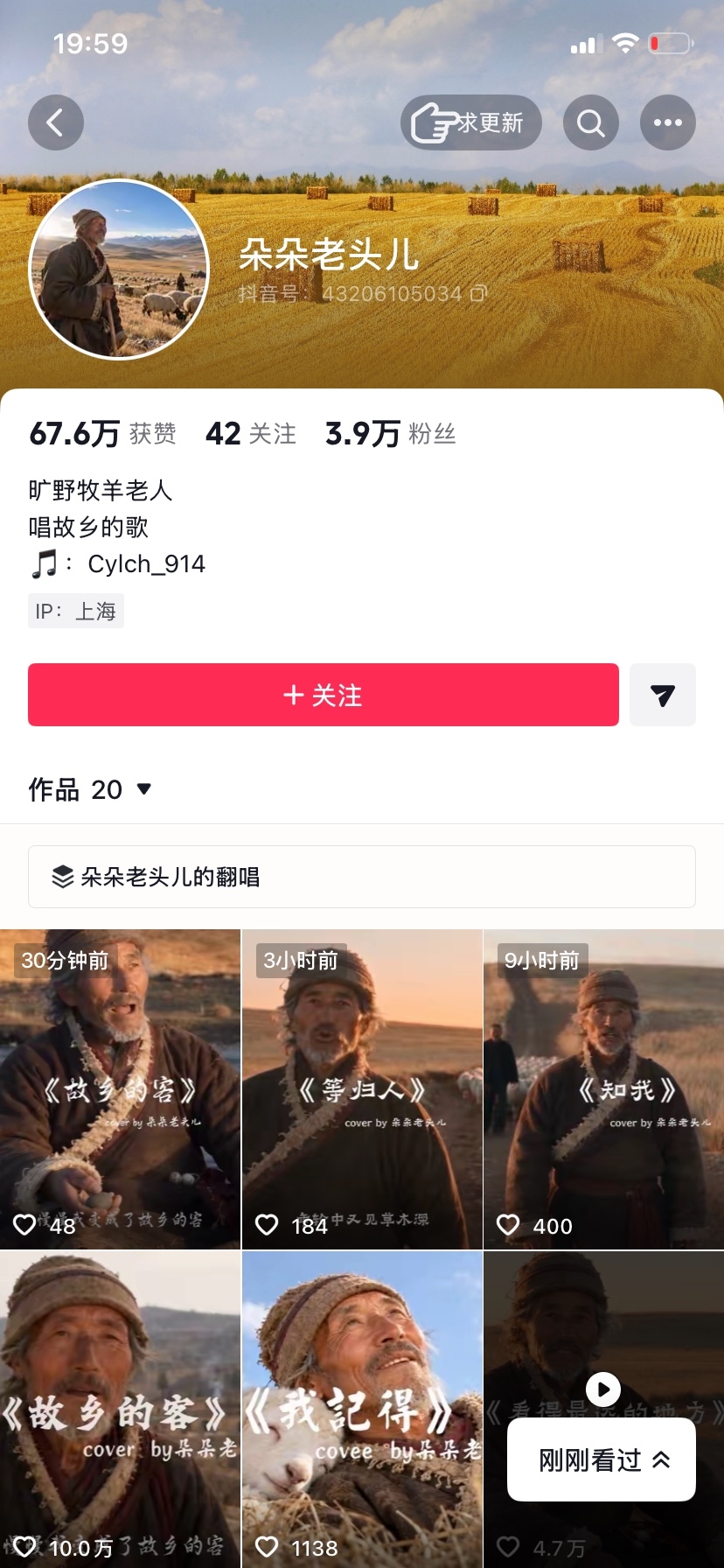
Task: Play the 《故乡的客》 video posted 30分钟前
Action: (120, 1089)
